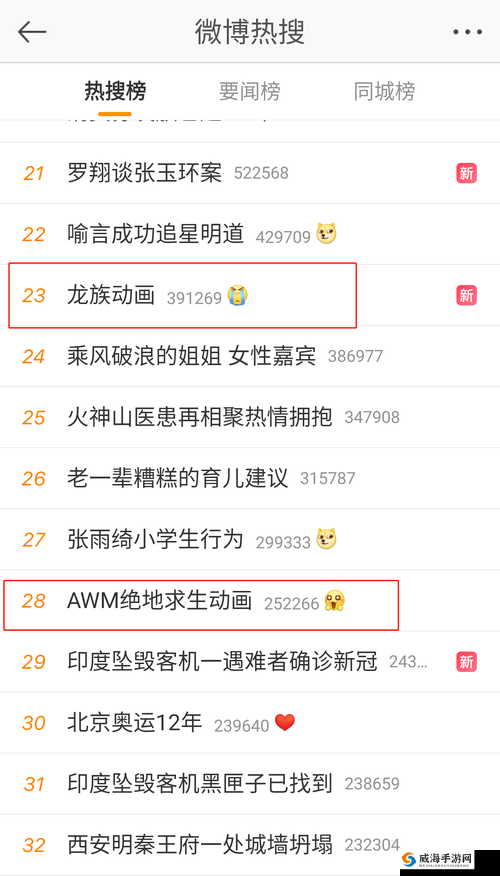The image size is (500, 876).
Task: View 西安明秦王府一处城墙坍塌 topic
Action: (x=250, y=844)
